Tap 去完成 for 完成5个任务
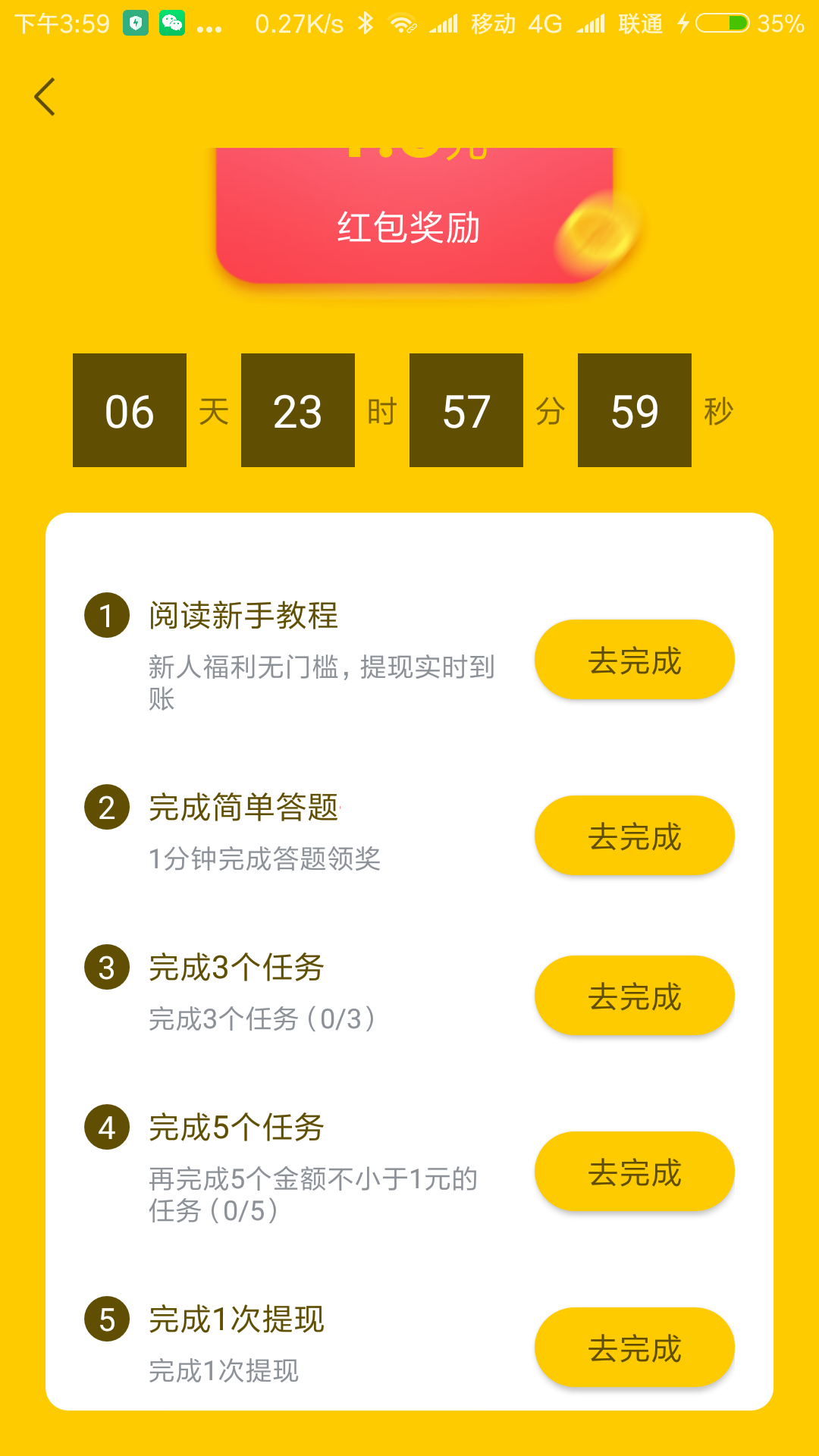 tap(634, 1172)
